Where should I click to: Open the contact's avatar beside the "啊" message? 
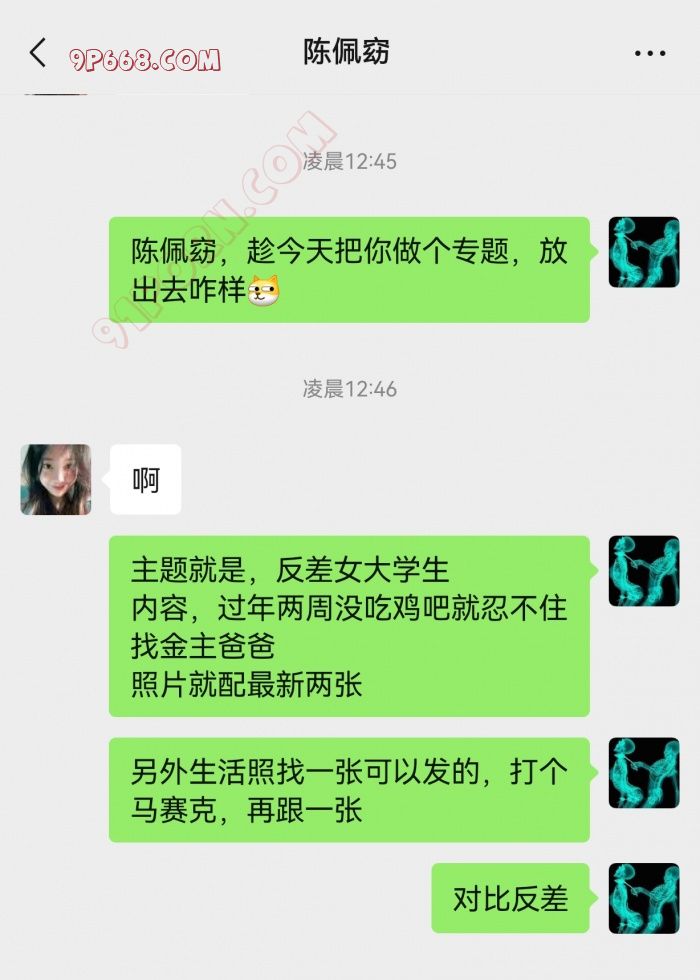56,480
